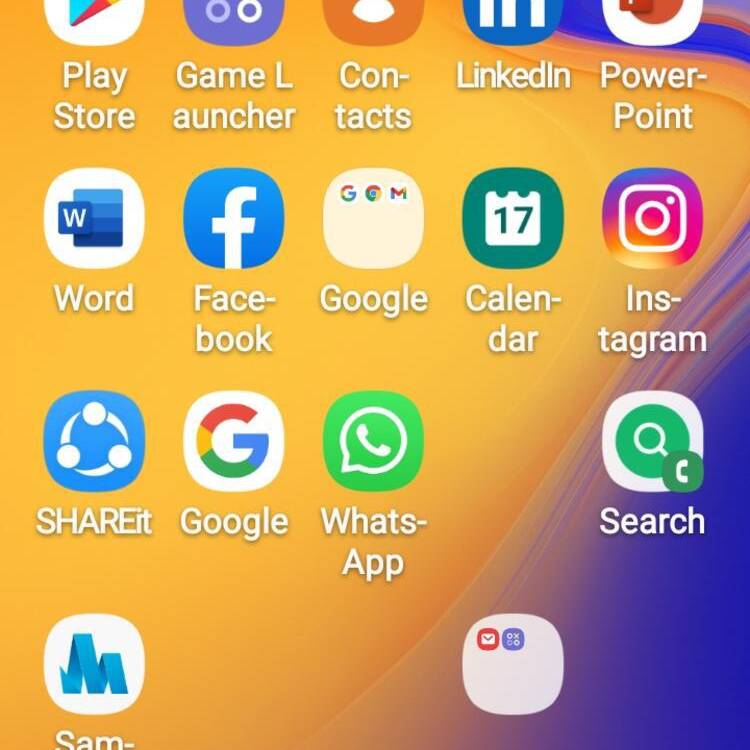Viewport: 750px width, 750px height.
Task: Open the green Search app
Action: [x=652, y=441]
